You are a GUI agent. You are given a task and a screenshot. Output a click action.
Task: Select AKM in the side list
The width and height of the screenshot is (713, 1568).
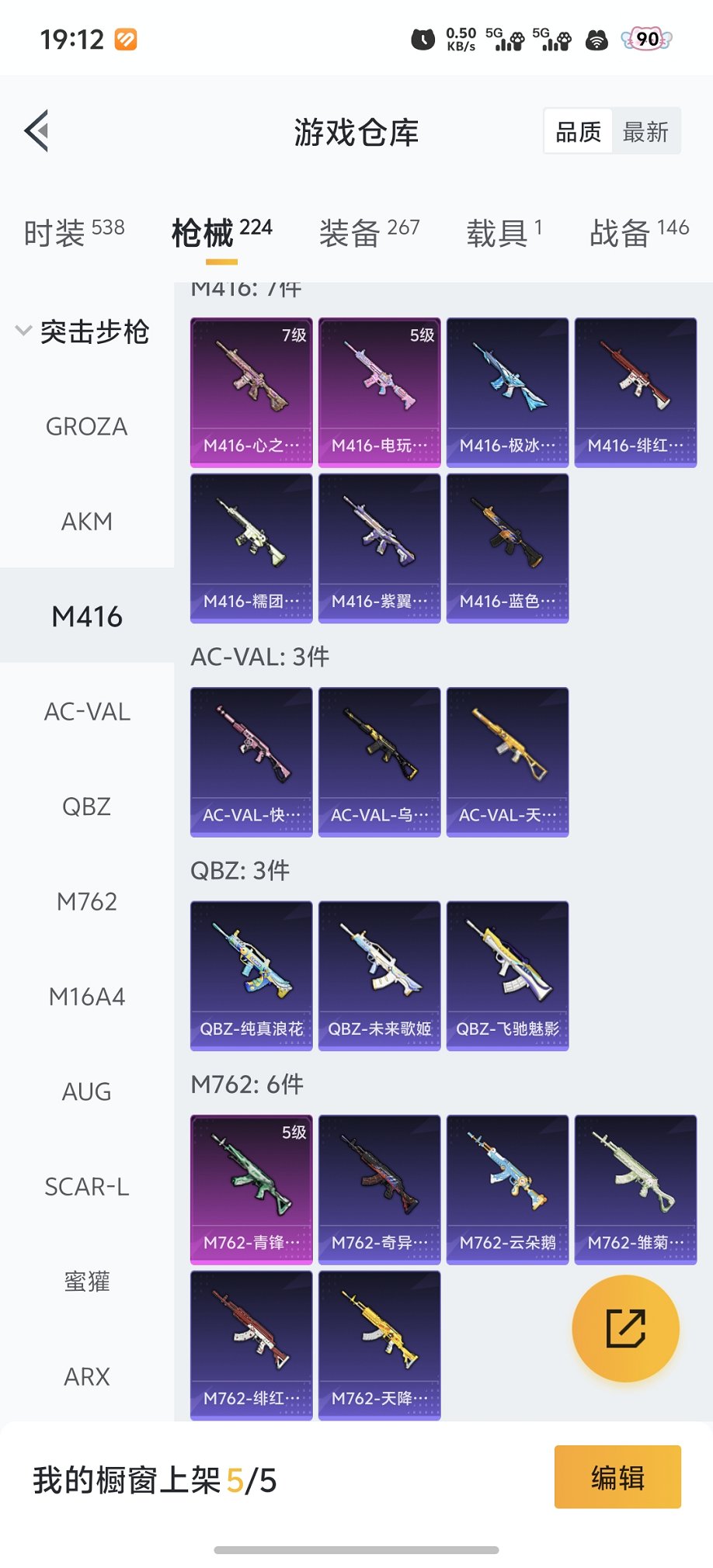click(x=86, y=521)
